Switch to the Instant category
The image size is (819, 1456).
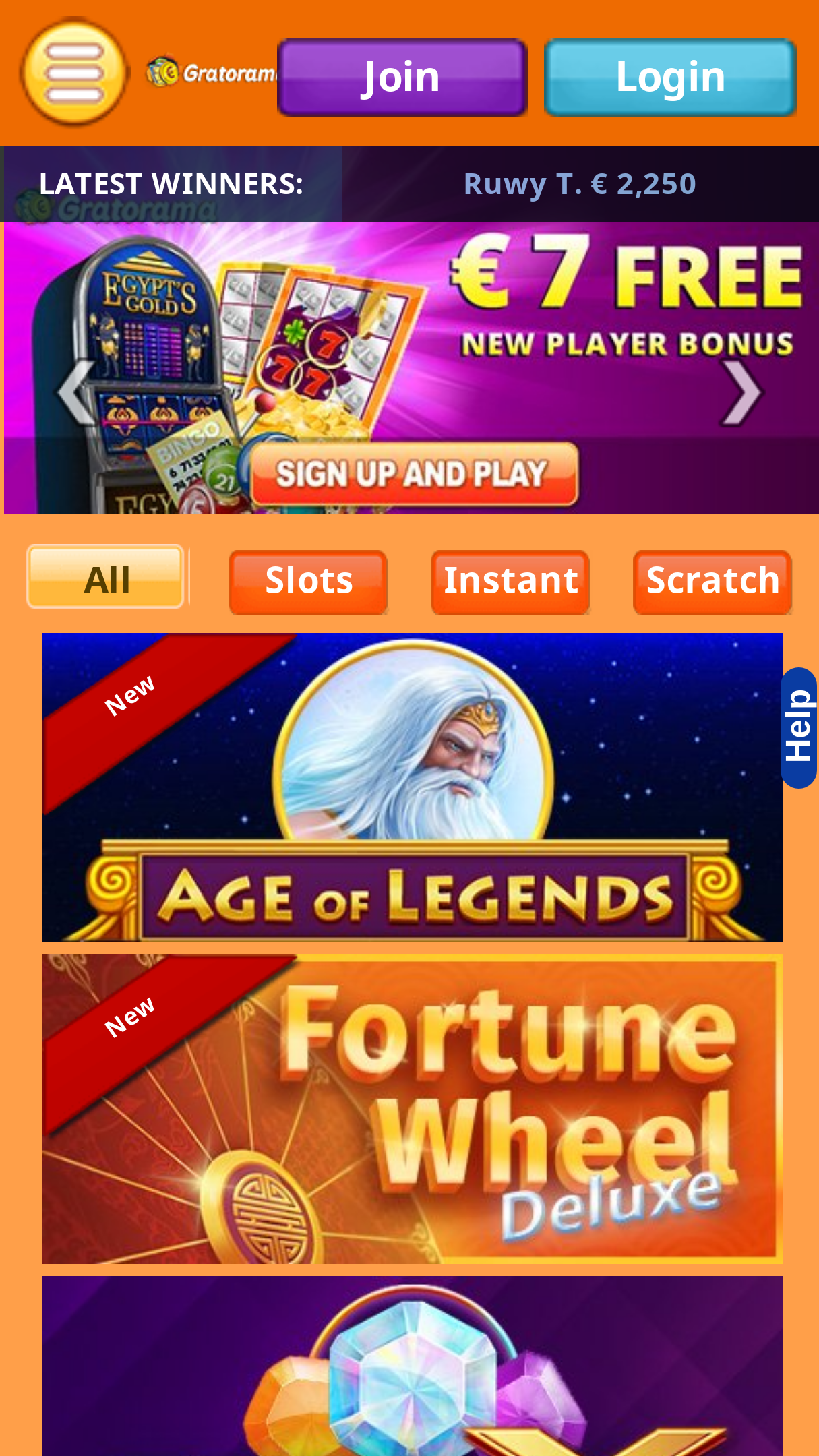(510, 582)
